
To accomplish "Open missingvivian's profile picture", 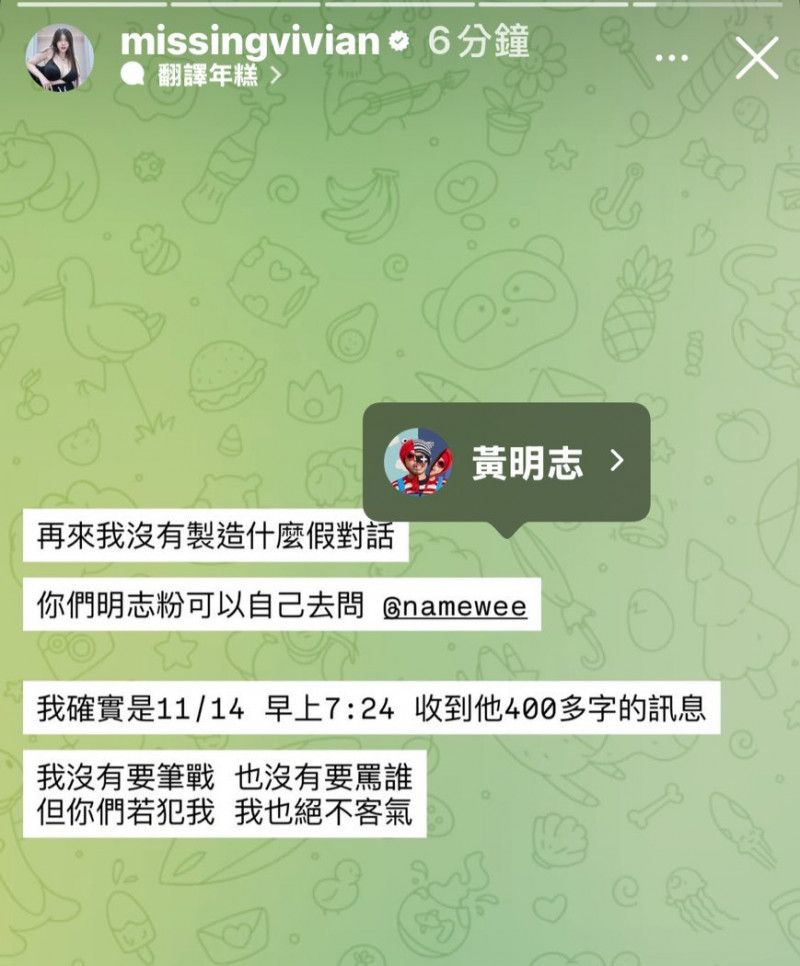I will point(60,58).
